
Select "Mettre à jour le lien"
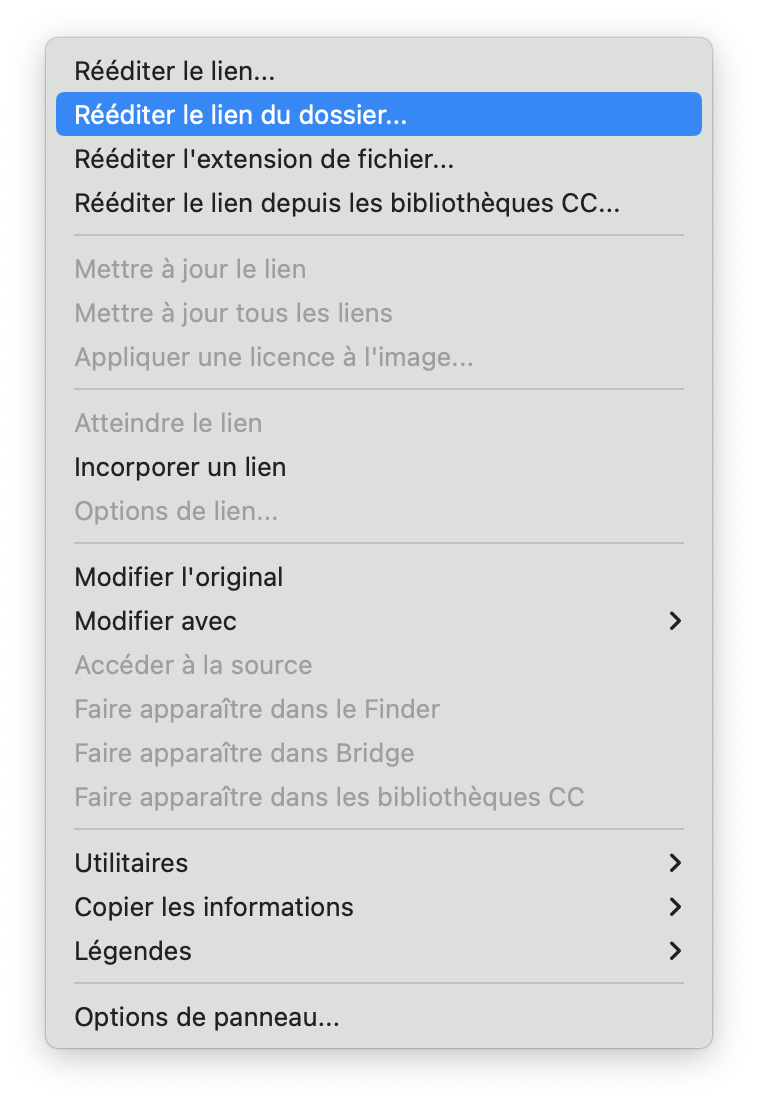point(190,269)
